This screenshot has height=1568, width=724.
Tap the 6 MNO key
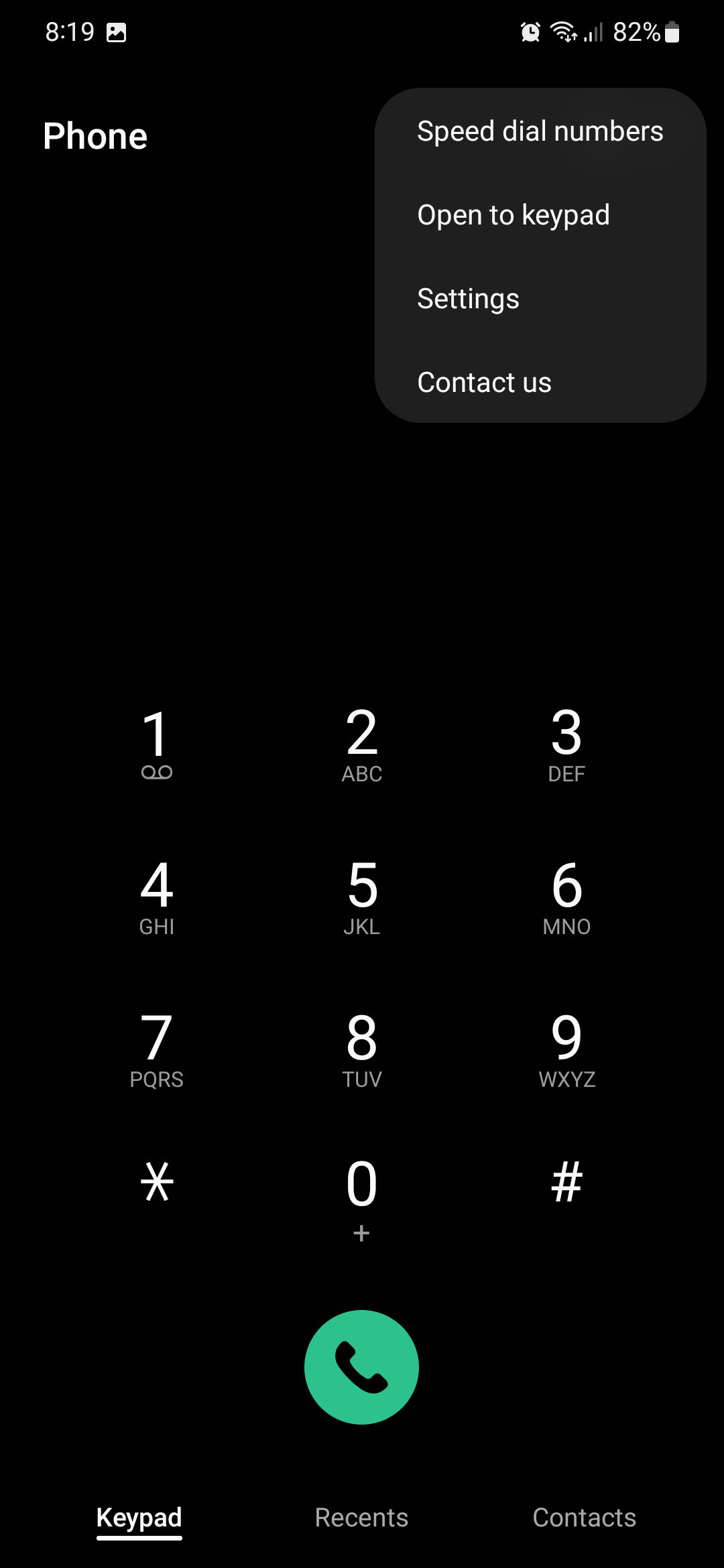(x=566, y=897)
